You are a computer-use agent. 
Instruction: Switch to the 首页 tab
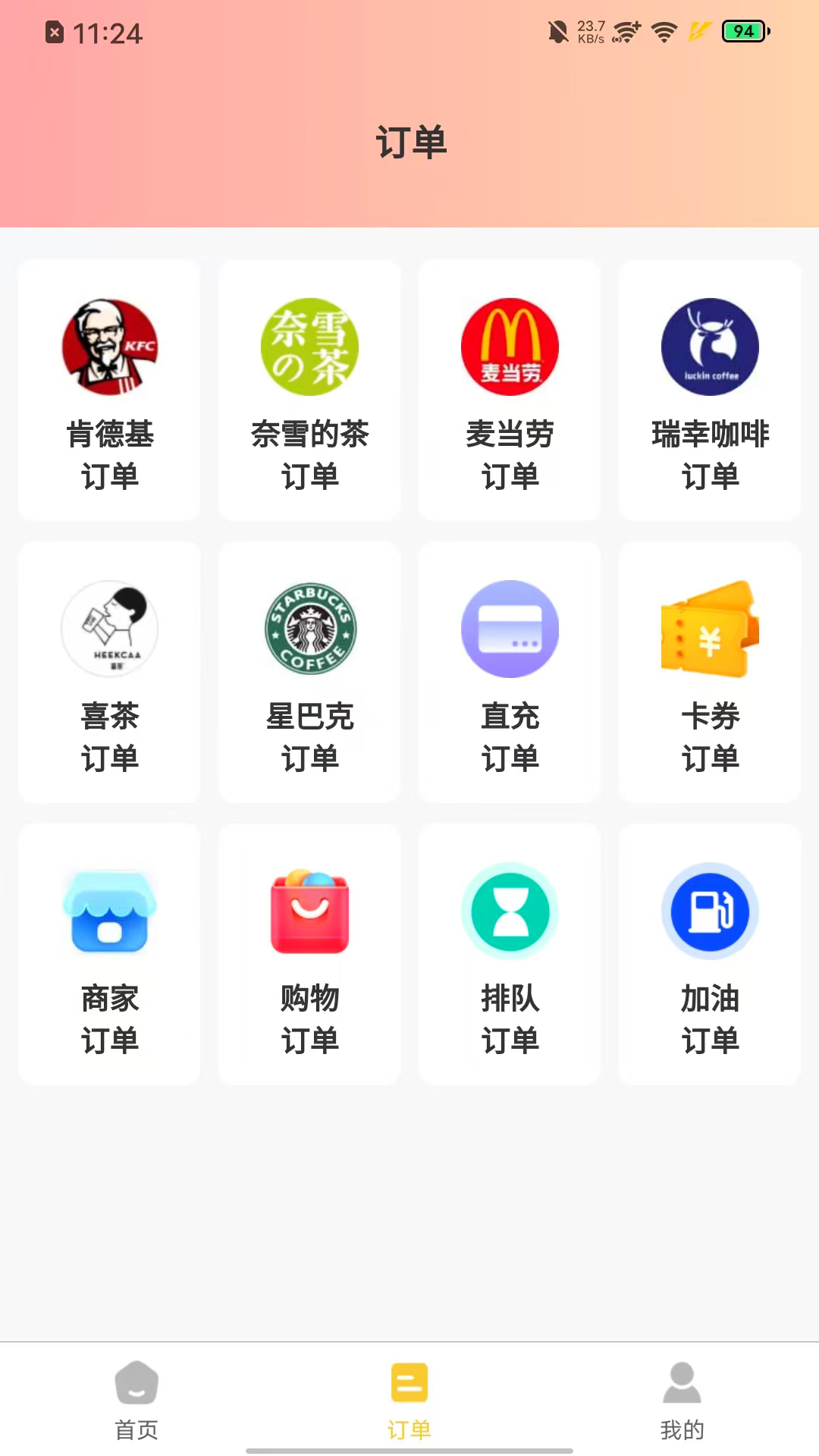point(136,1400)
